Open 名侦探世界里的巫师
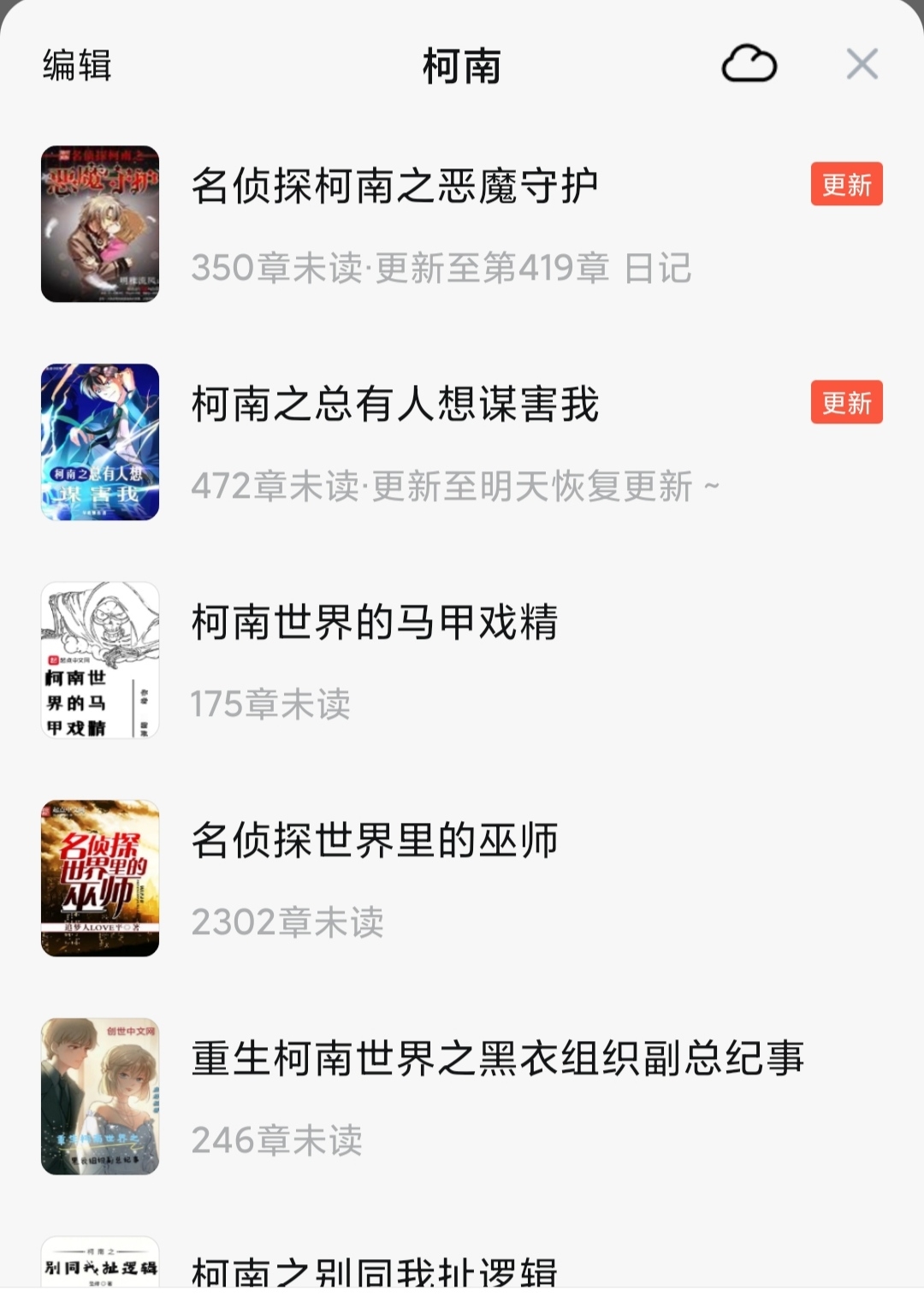The width and height of the screenshot is (924, 1302). pyautogui.click(x=375, y=841)
